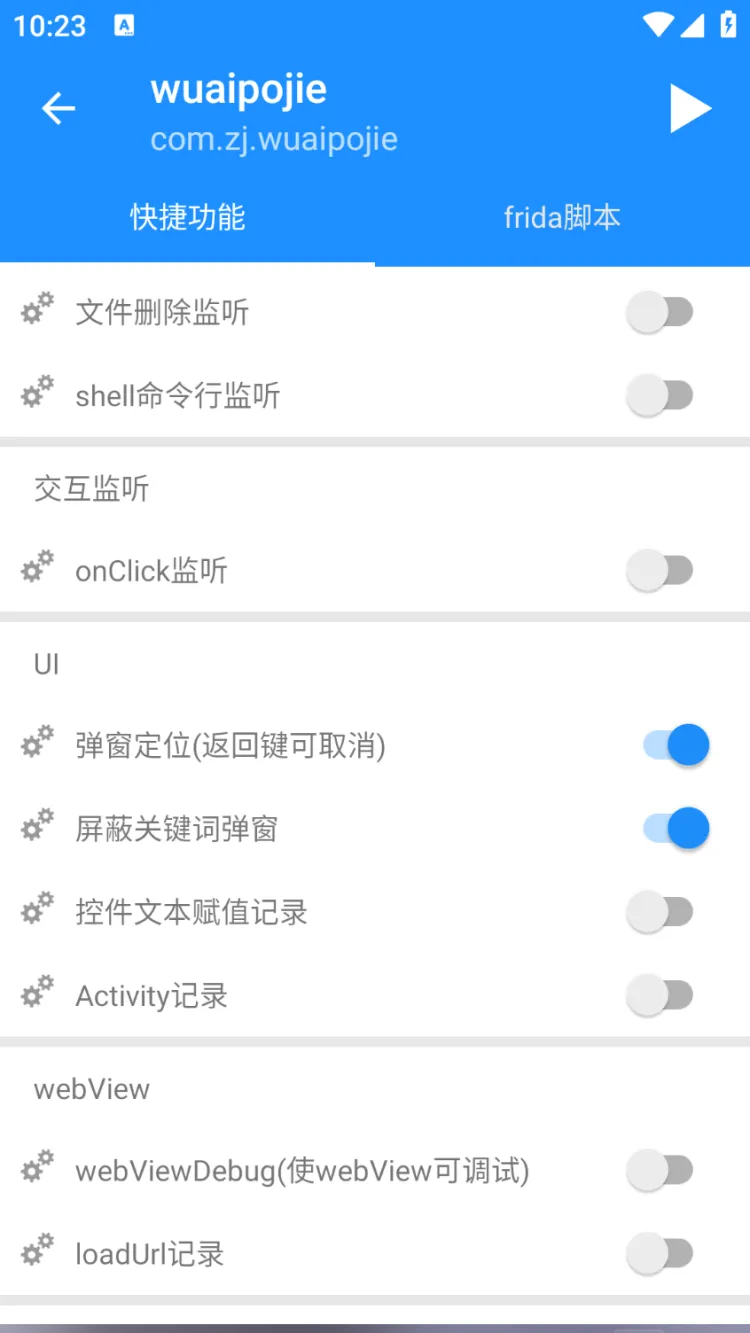Screen dimensions: 750x1333
Task: Enable loadUrl记录 switch
Action: (x=660, y=1253)
